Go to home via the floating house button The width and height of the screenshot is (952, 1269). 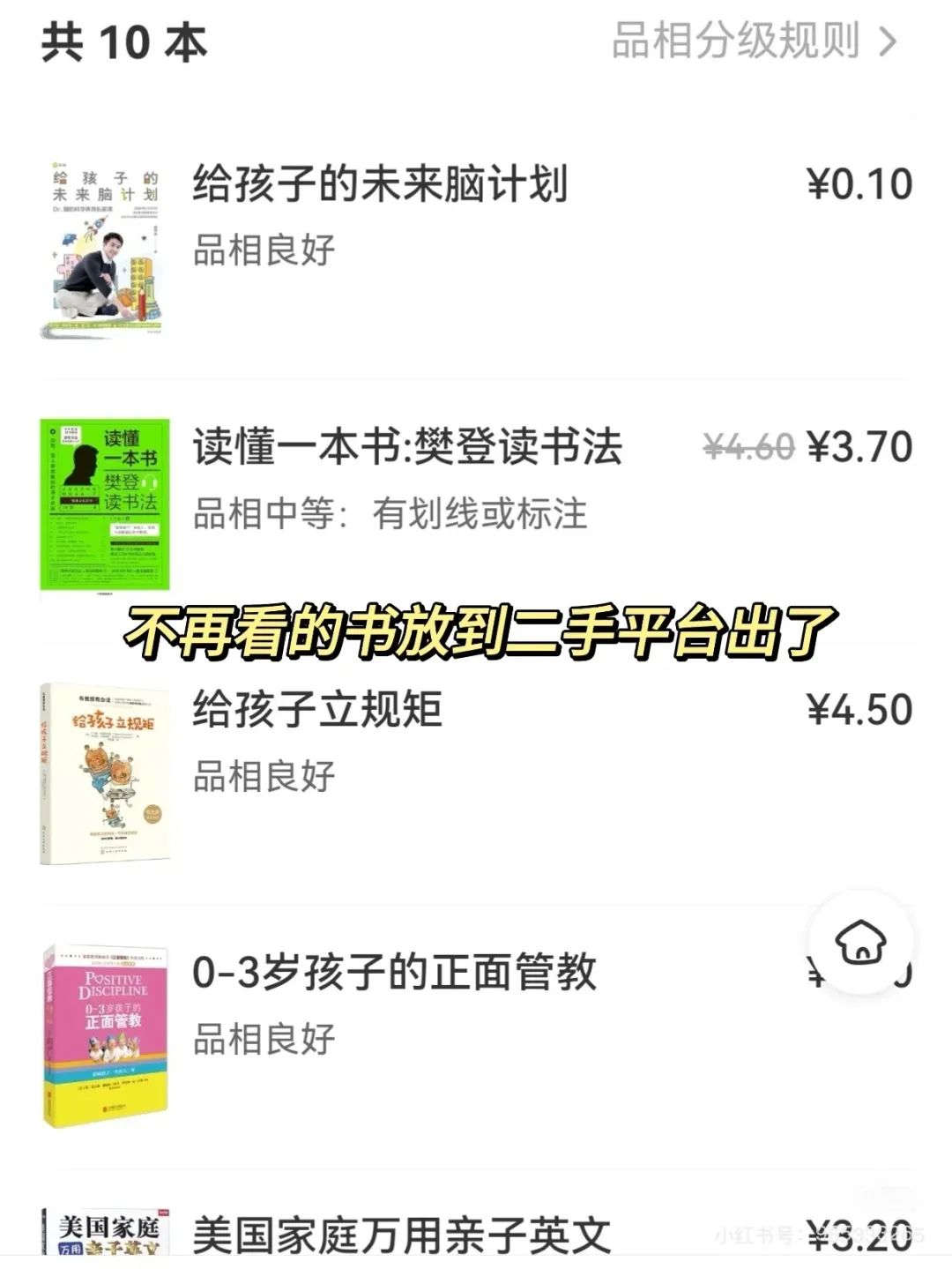coord(860,944)
